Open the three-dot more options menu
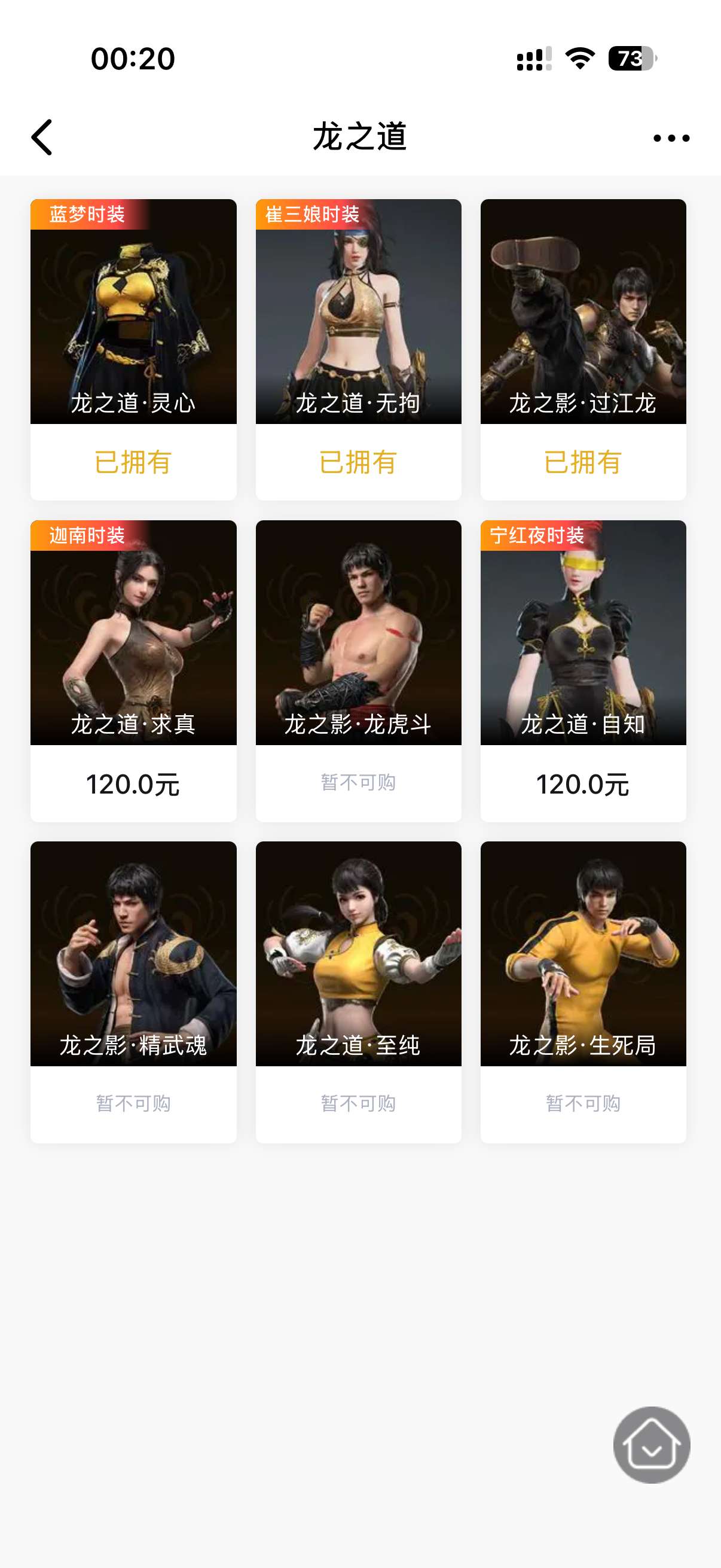 671,138
